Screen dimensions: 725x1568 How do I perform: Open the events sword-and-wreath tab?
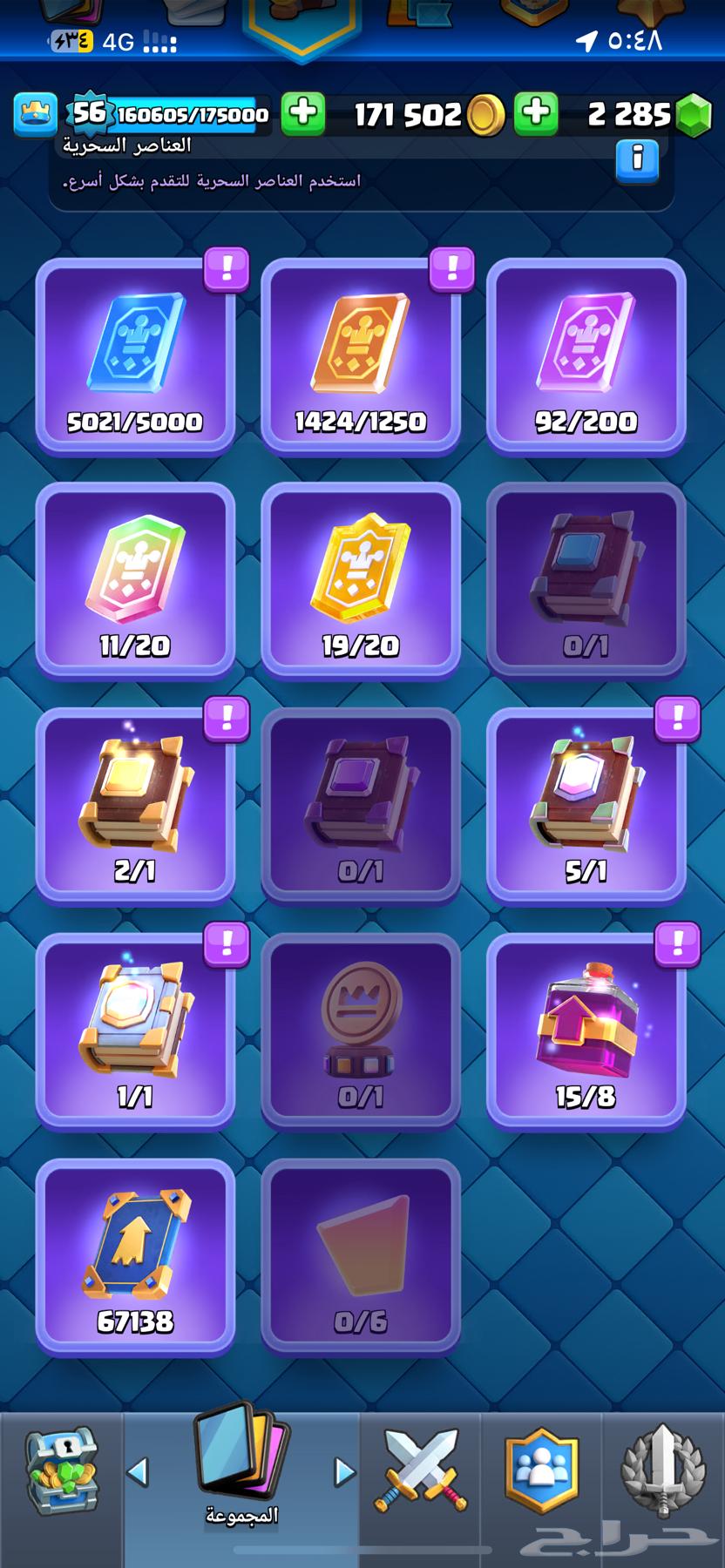pos(662,1472)
